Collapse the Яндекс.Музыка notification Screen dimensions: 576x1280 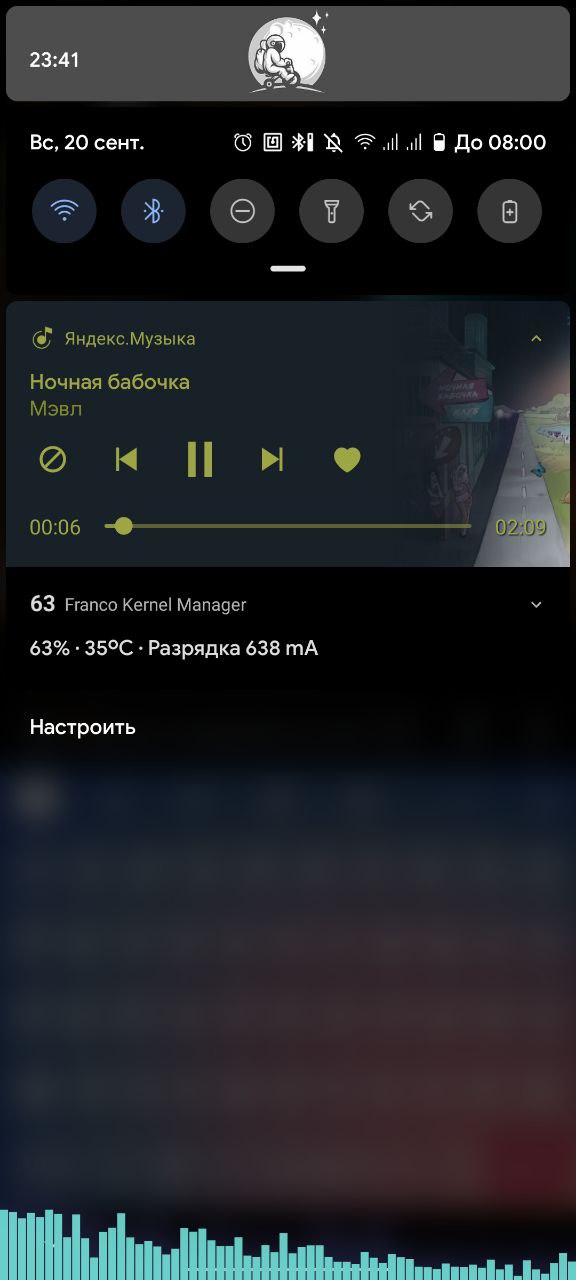click(x=536, y=339)
